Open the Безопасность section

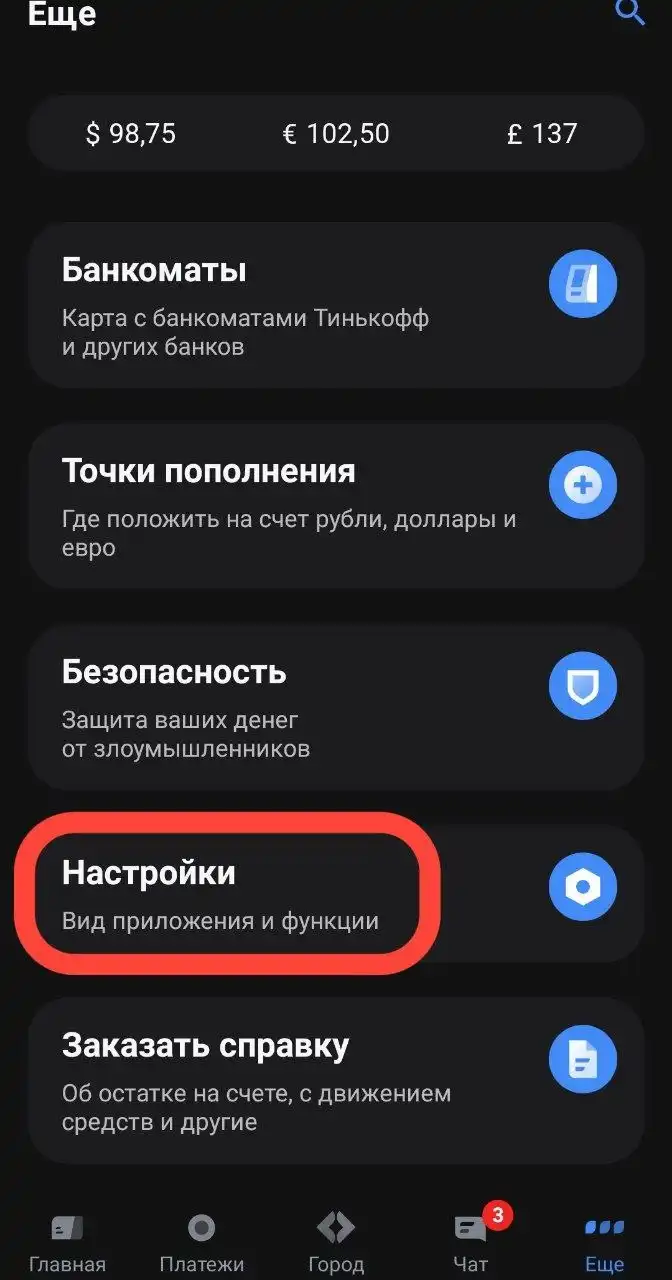click(336, 707)
